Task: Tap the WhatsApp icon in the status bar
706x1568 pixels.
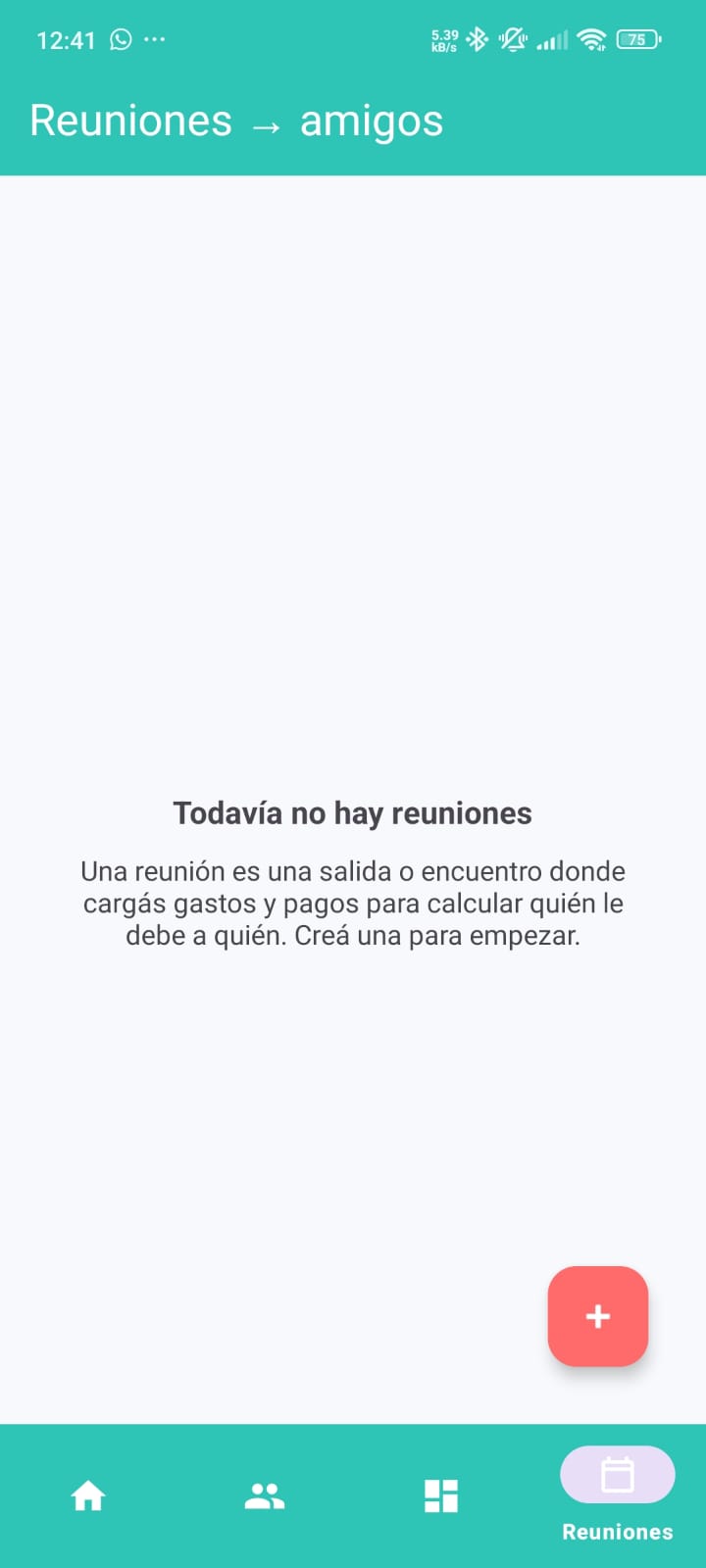Action: click(x=120, y=39)
